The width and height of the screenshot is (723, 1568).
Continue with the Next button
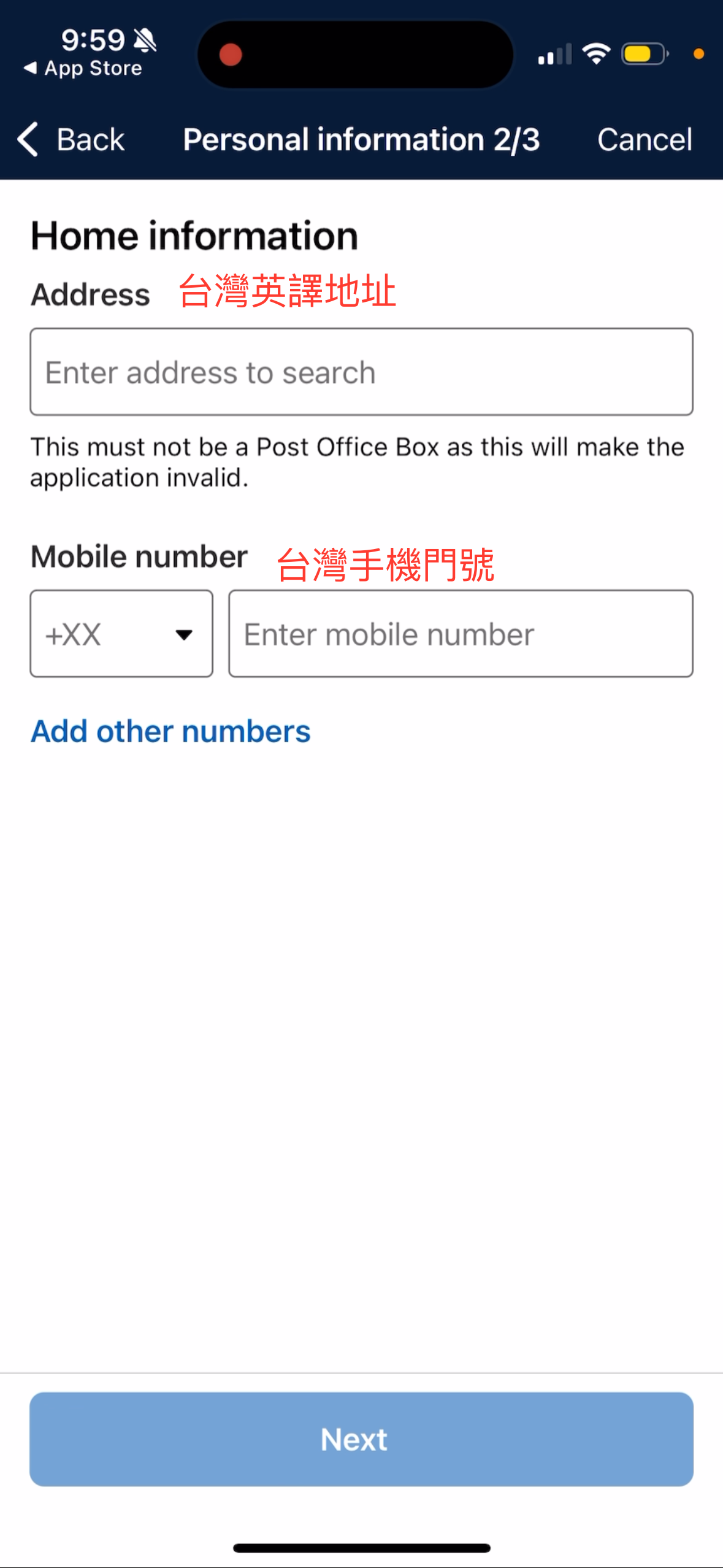pyautogui.click(x=361, y=1439)
